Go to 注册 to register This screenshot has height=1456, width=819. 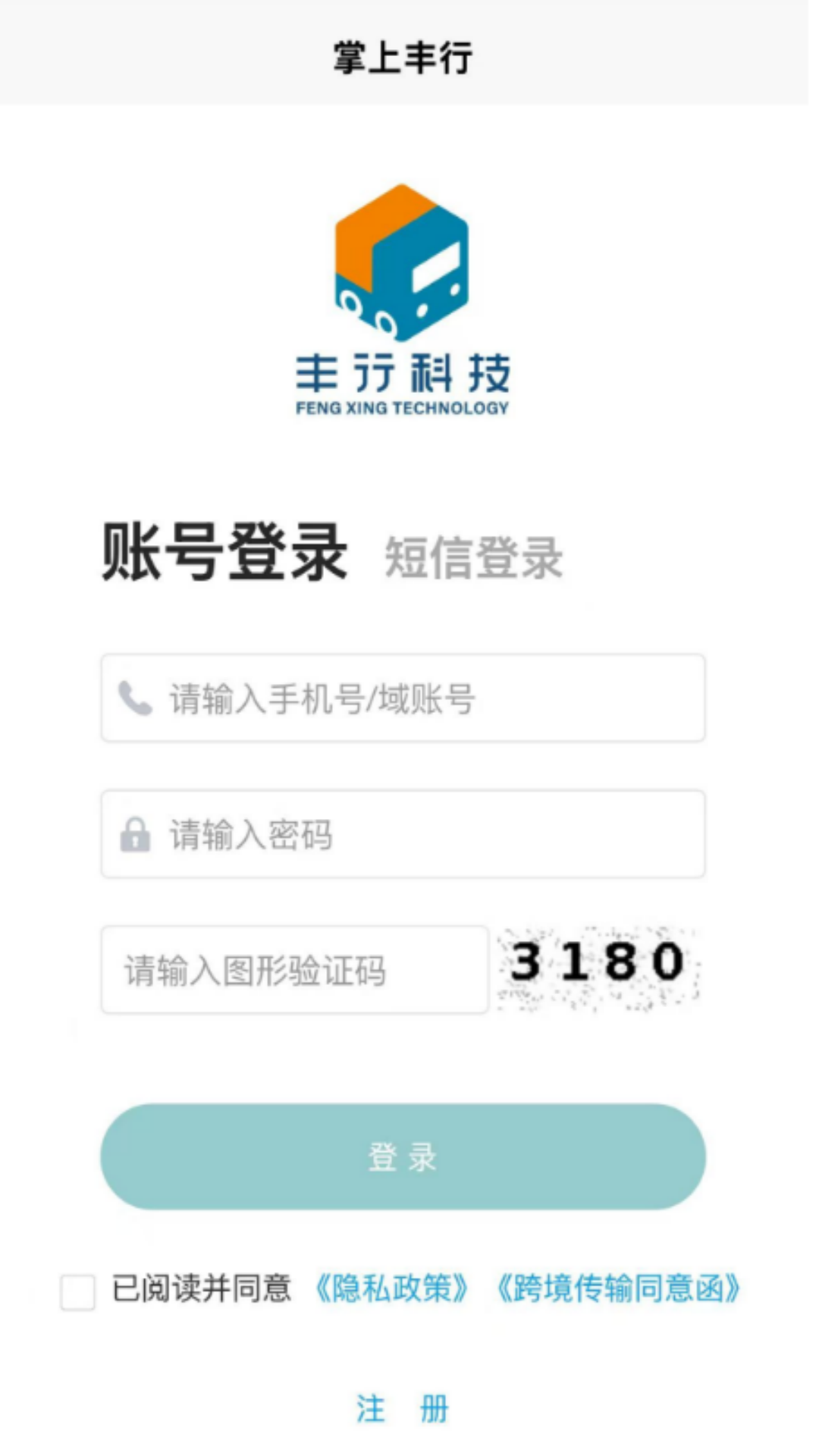pos(403,1409)
